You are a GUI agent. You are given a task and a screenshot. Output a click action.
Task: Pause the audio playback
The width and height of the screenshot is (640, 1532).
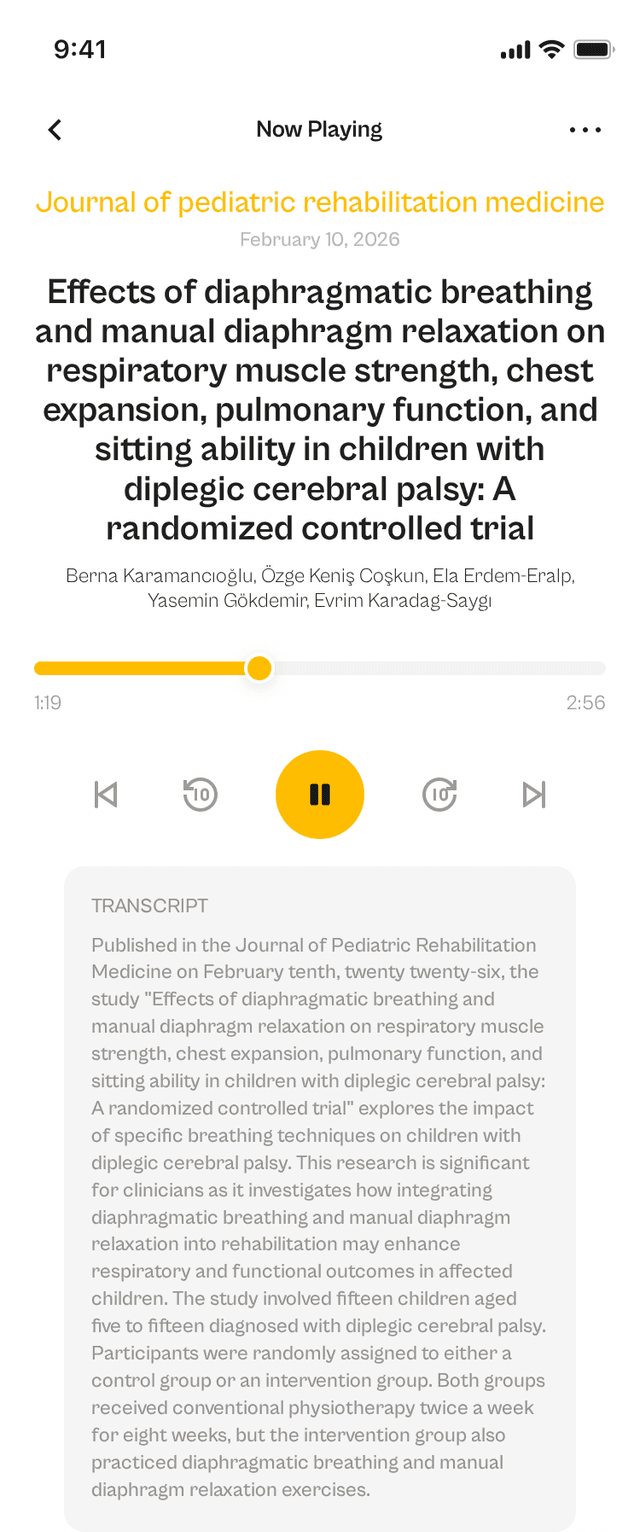pyautogui.click(x=320, y=795)
